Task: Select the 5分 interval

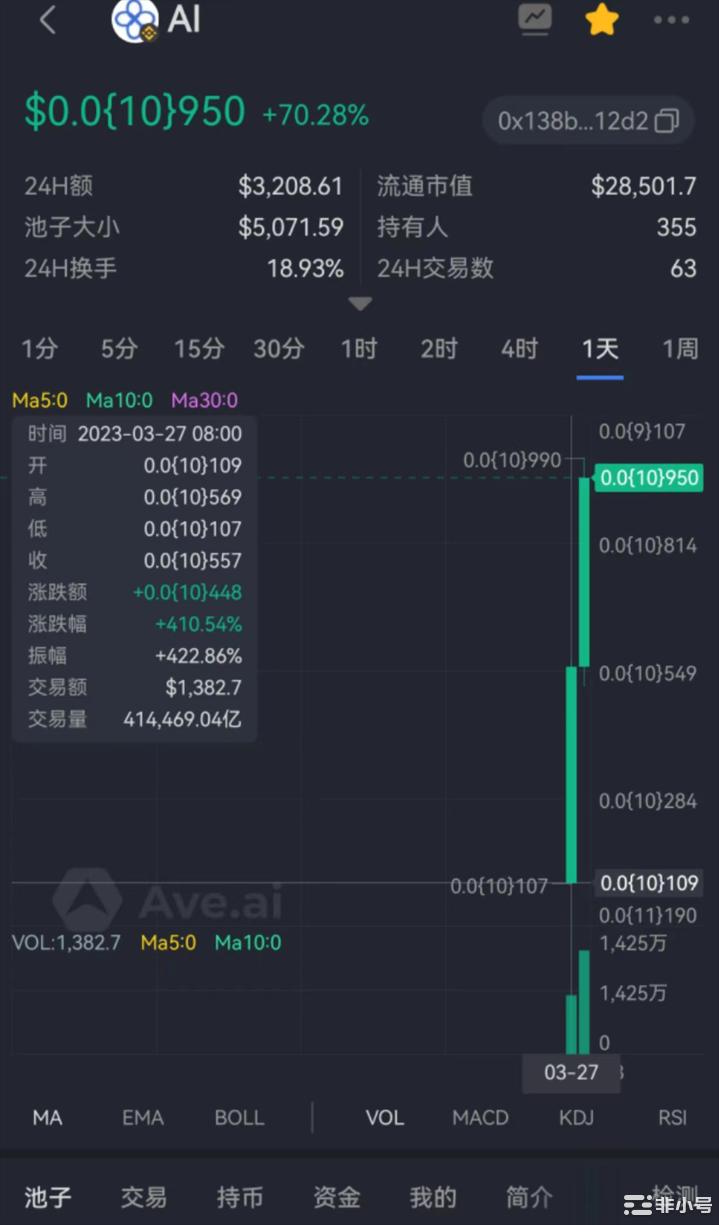Action: (119, 348)
